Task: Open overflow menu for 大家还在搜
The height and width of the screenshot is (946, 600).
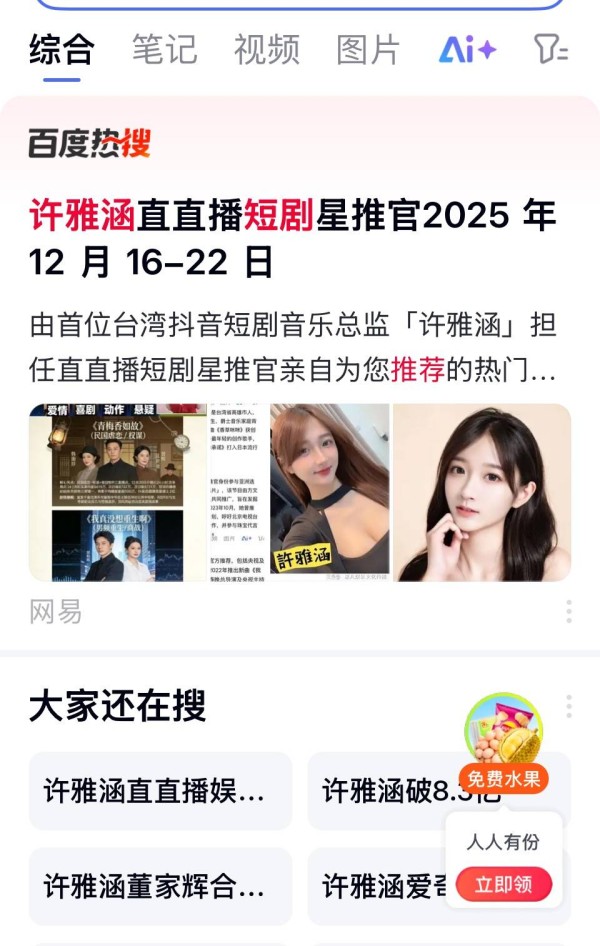Action: [568, 706]
